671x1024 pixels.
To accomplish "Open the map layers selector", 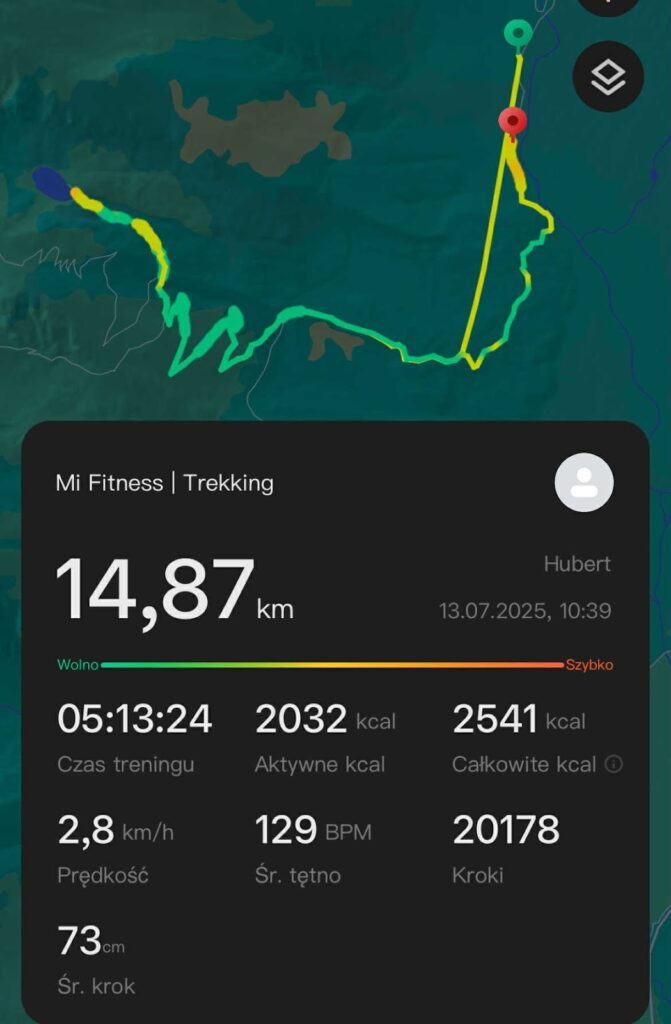I will pyautogui.click(x=608, y=76).
